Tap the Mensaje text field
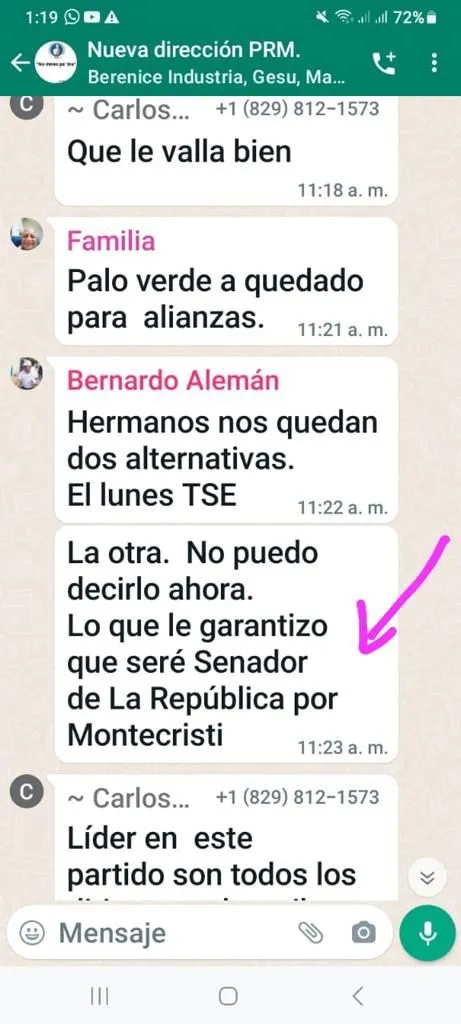Screen dimensions: 461x1024 click(173, 934)
